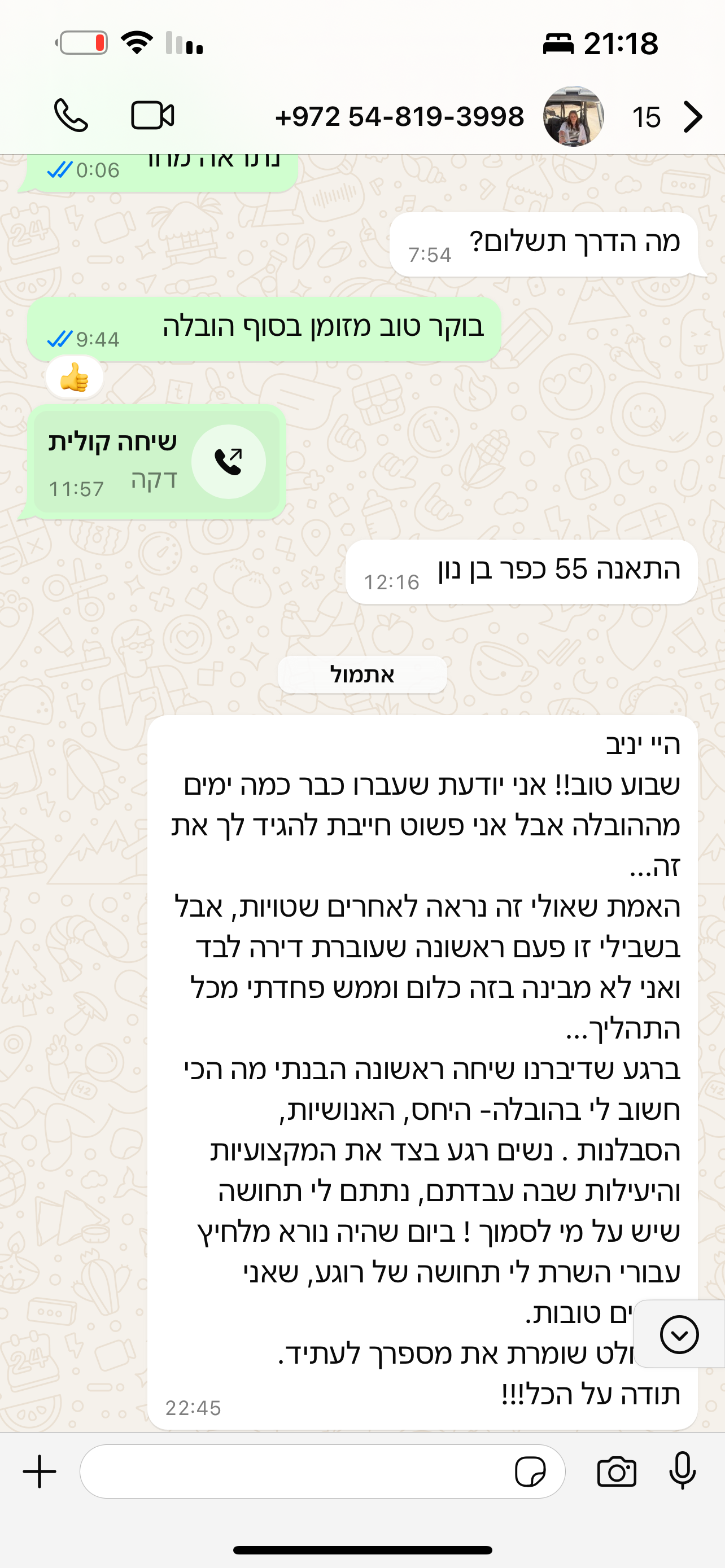Open the sticker picker
This screenshot has height=1568, width=725.
(x=530, y=1472)
